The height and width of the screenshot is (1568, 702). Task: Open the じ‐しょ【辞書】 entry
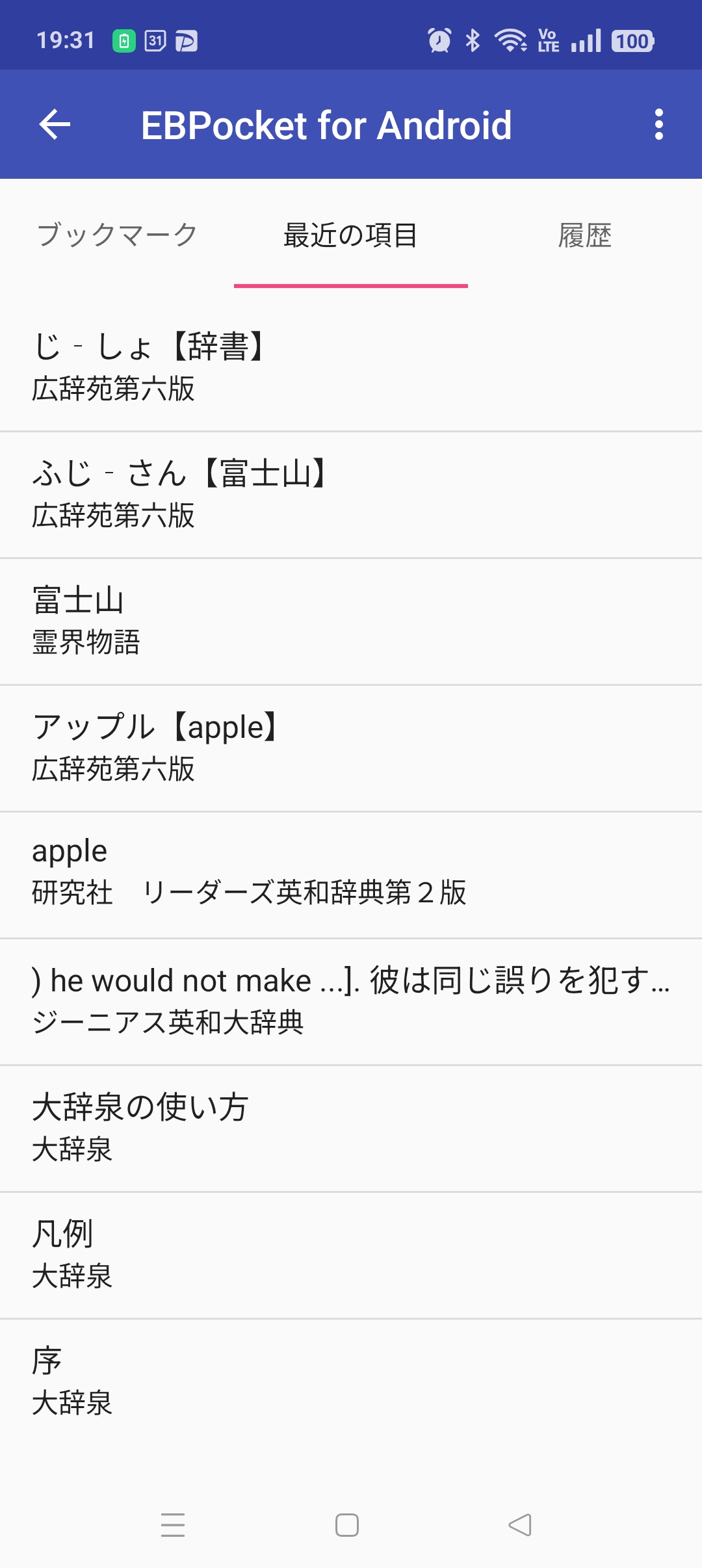click(351, 367)
